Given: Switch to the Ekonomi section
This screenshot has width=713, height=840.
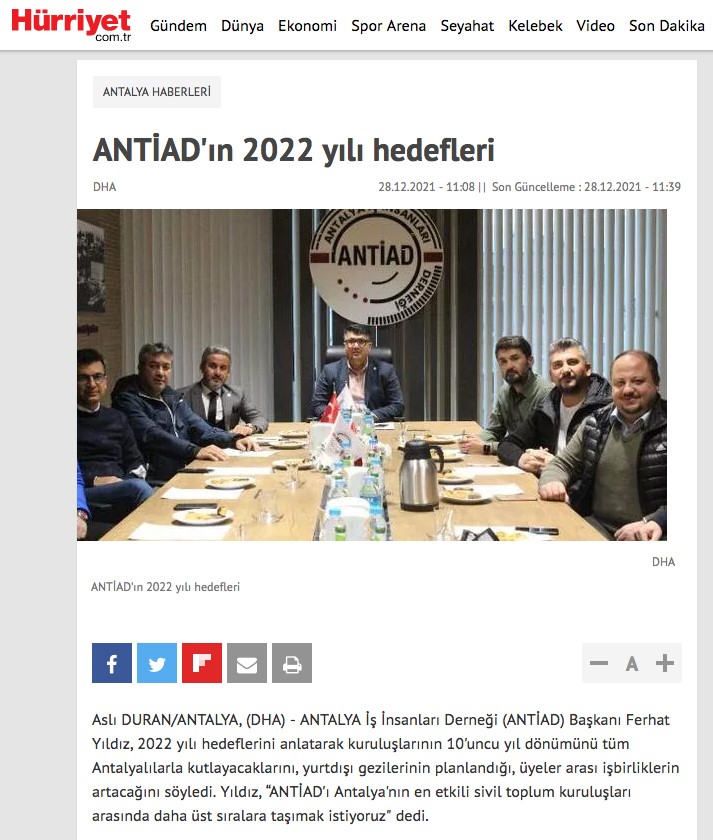Looking at the screenshot, I should point(307,26).
